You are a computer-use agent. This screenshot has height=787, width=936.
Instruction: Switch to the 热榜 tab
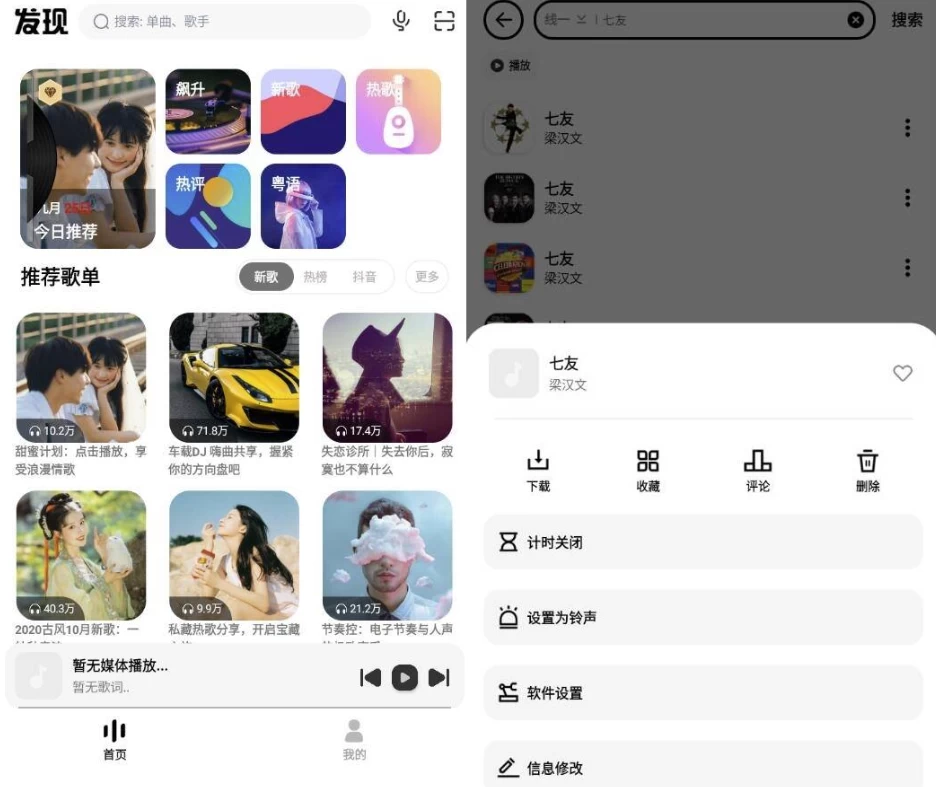click(315, 277)
